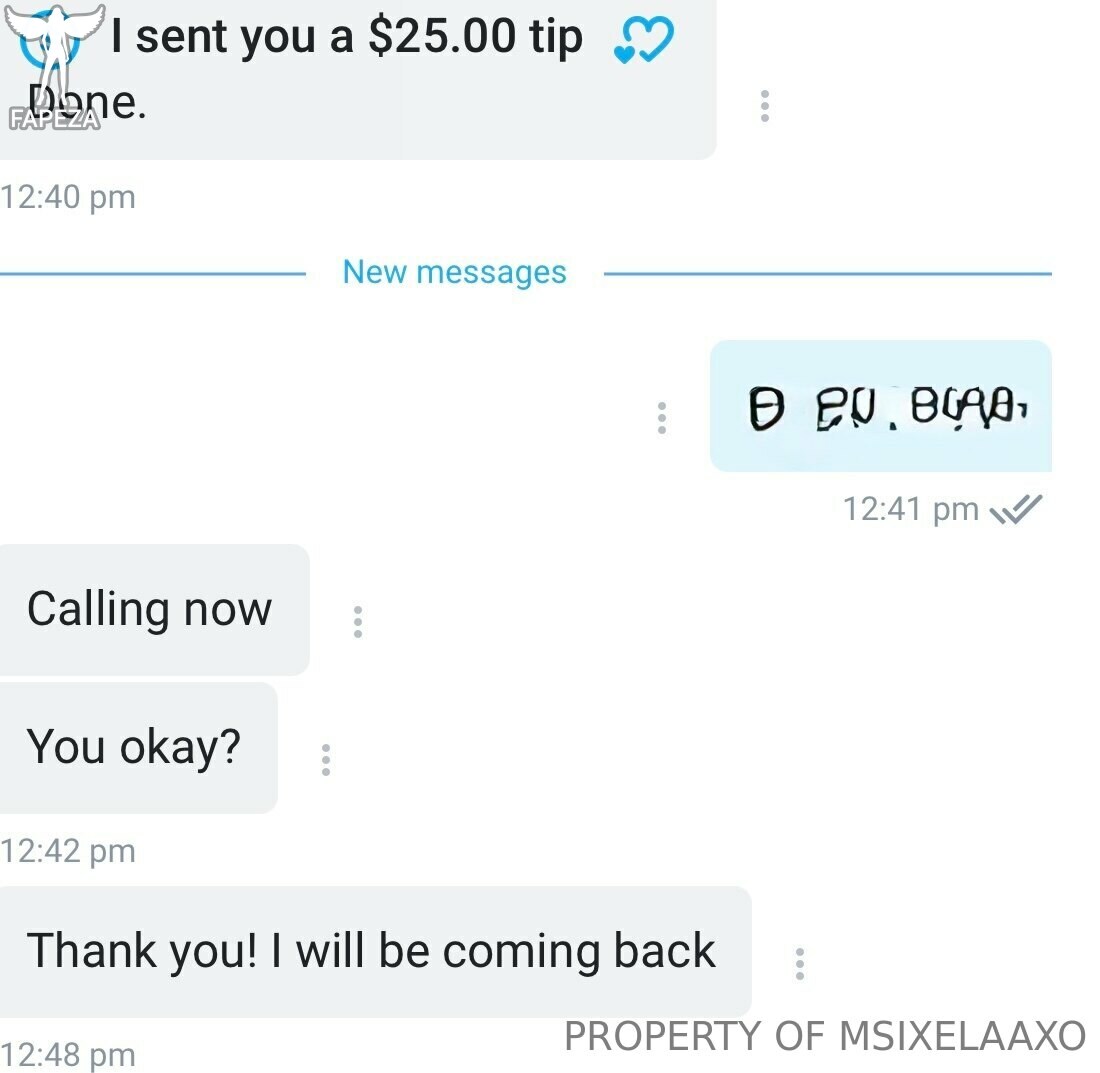
Task: Open options for the $25.00 tip message
Action: pos(765,106)
